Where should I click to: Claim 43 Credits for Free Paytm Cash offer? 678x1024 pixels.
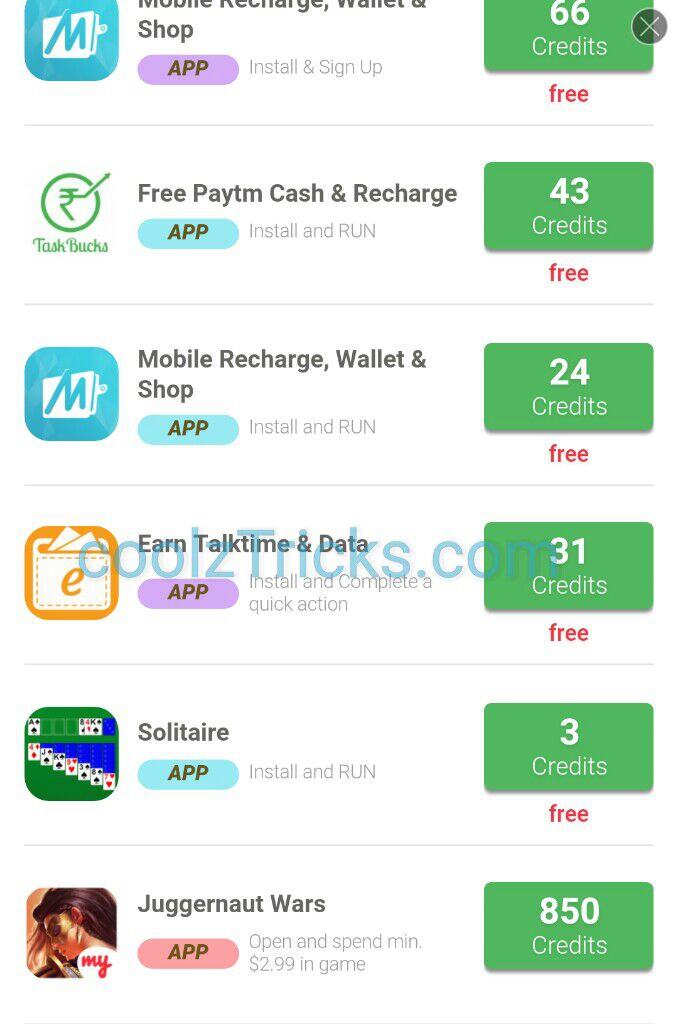(568, 206)
